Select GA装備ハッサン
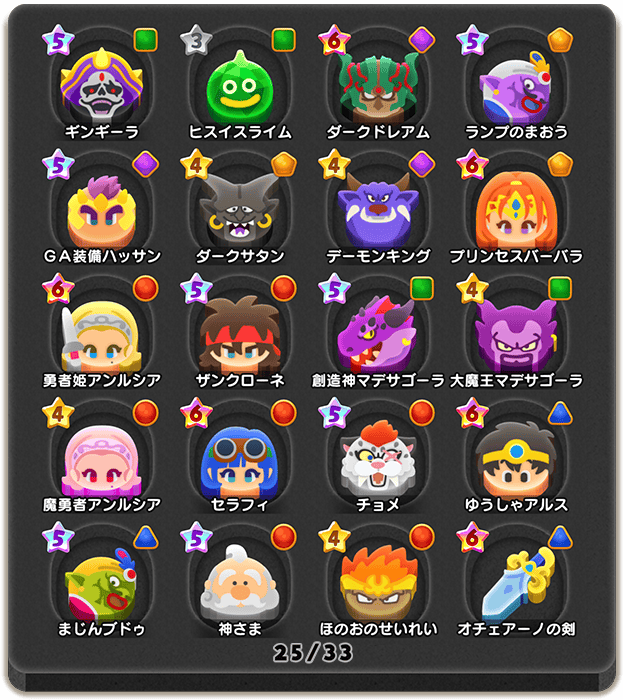Viewport: 623px width, 700px height. point(101,207)
